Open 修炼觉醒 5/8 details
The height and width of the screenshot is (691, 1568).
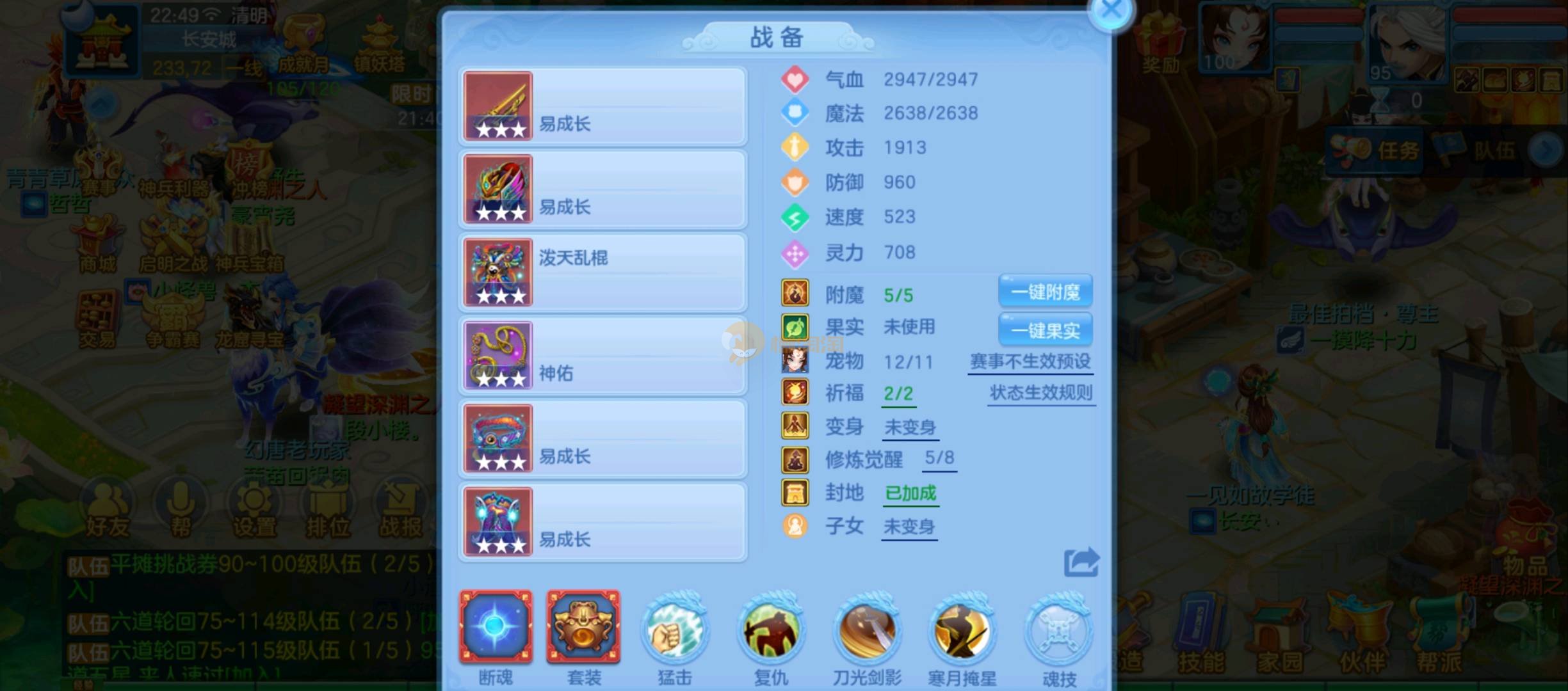click(x=939, y=458)
